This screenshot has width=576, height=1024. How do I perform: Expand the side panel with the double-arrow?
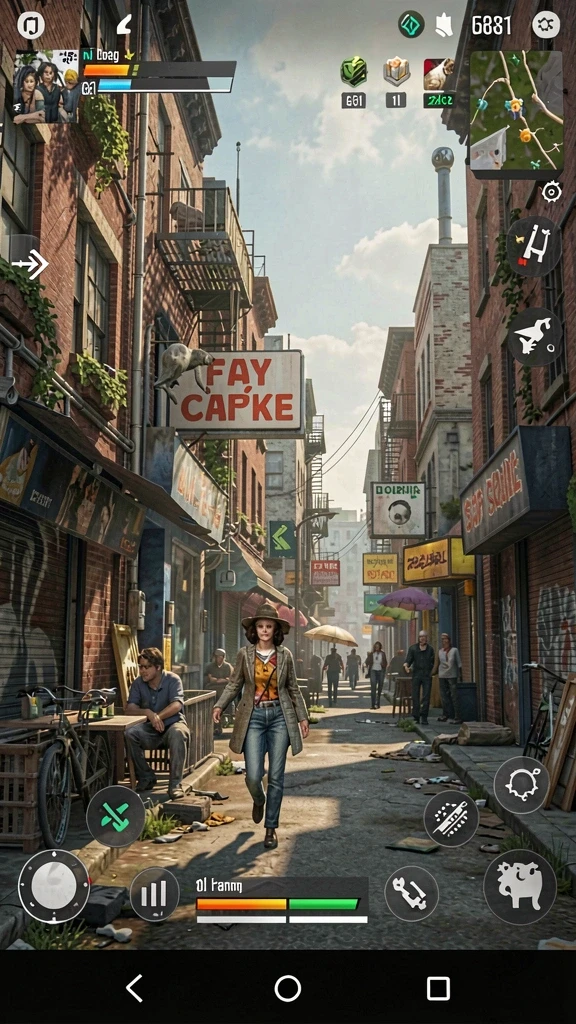(x=30, y=264)
